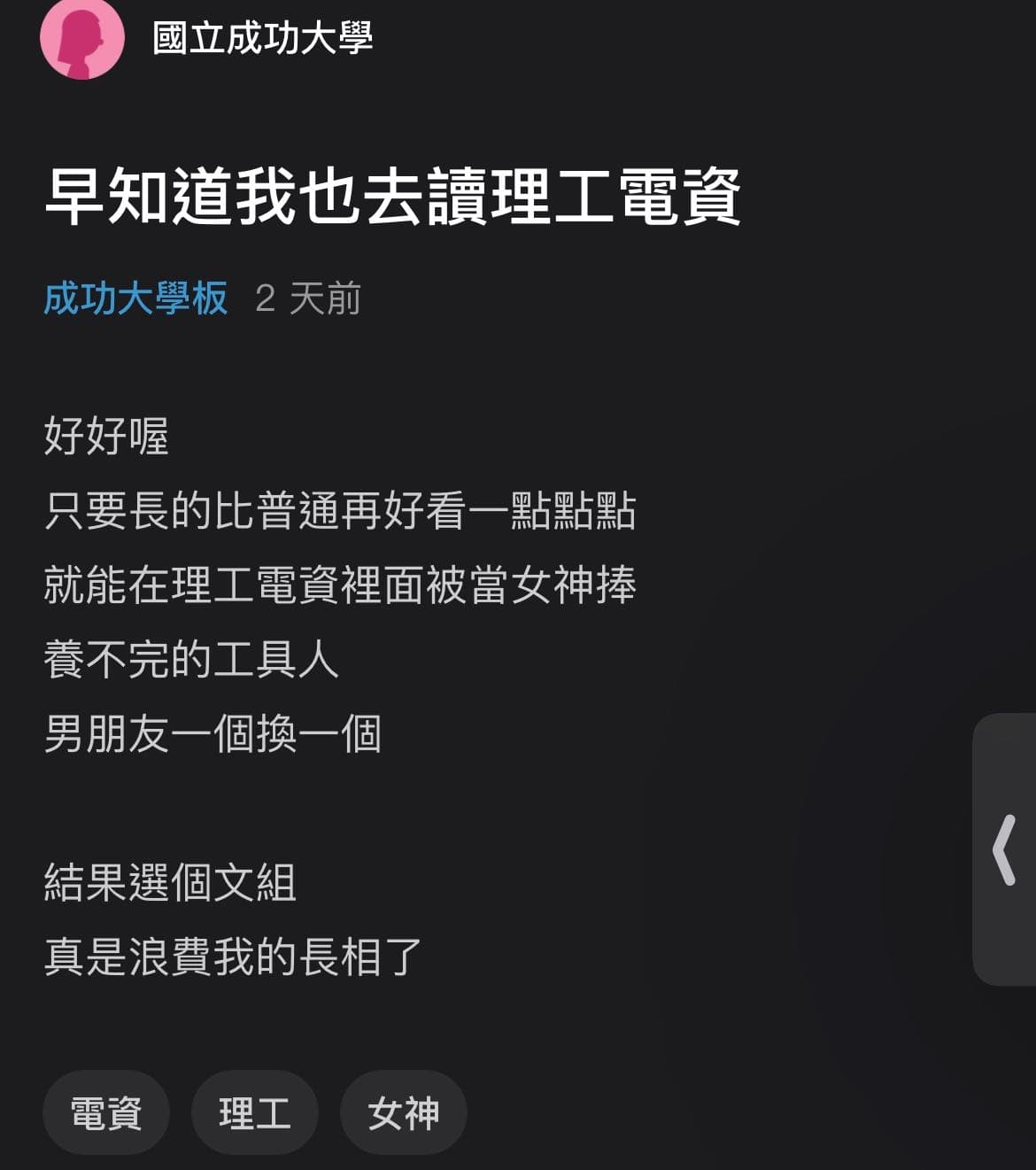
Task: Tap the side handle arrow
Action: [x=1004, y=849]
